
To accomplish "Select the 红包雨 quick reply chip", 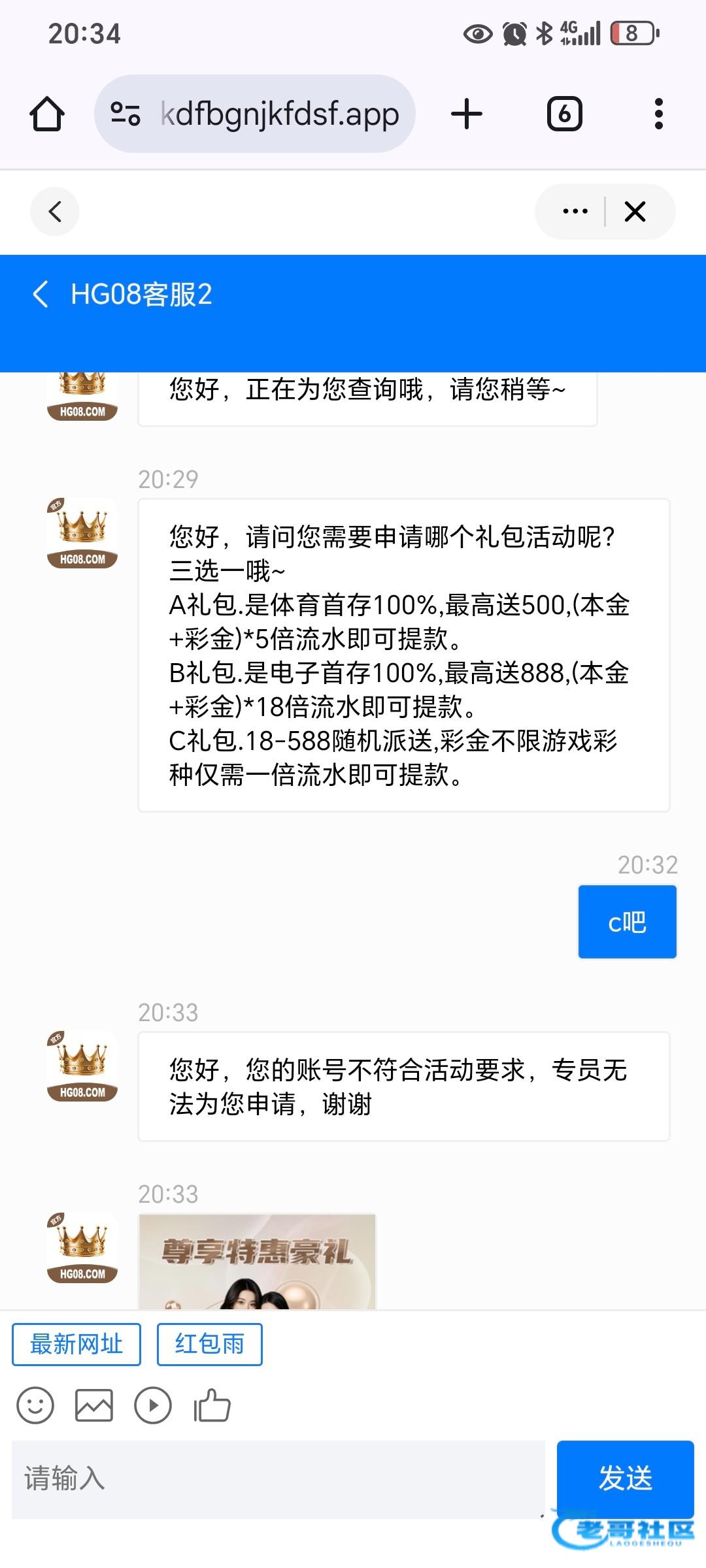I will (209, 1345).
